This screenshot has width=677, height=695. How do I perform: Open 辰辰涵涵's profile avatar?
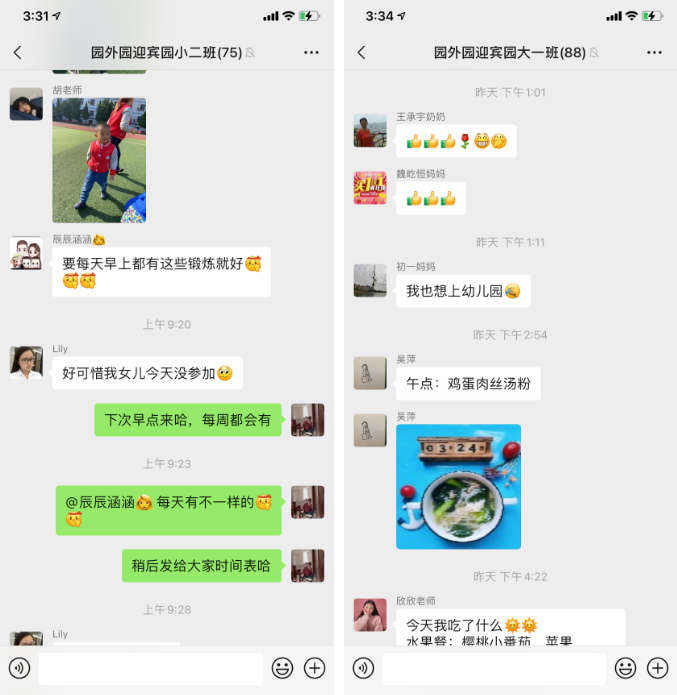point(26,253)
